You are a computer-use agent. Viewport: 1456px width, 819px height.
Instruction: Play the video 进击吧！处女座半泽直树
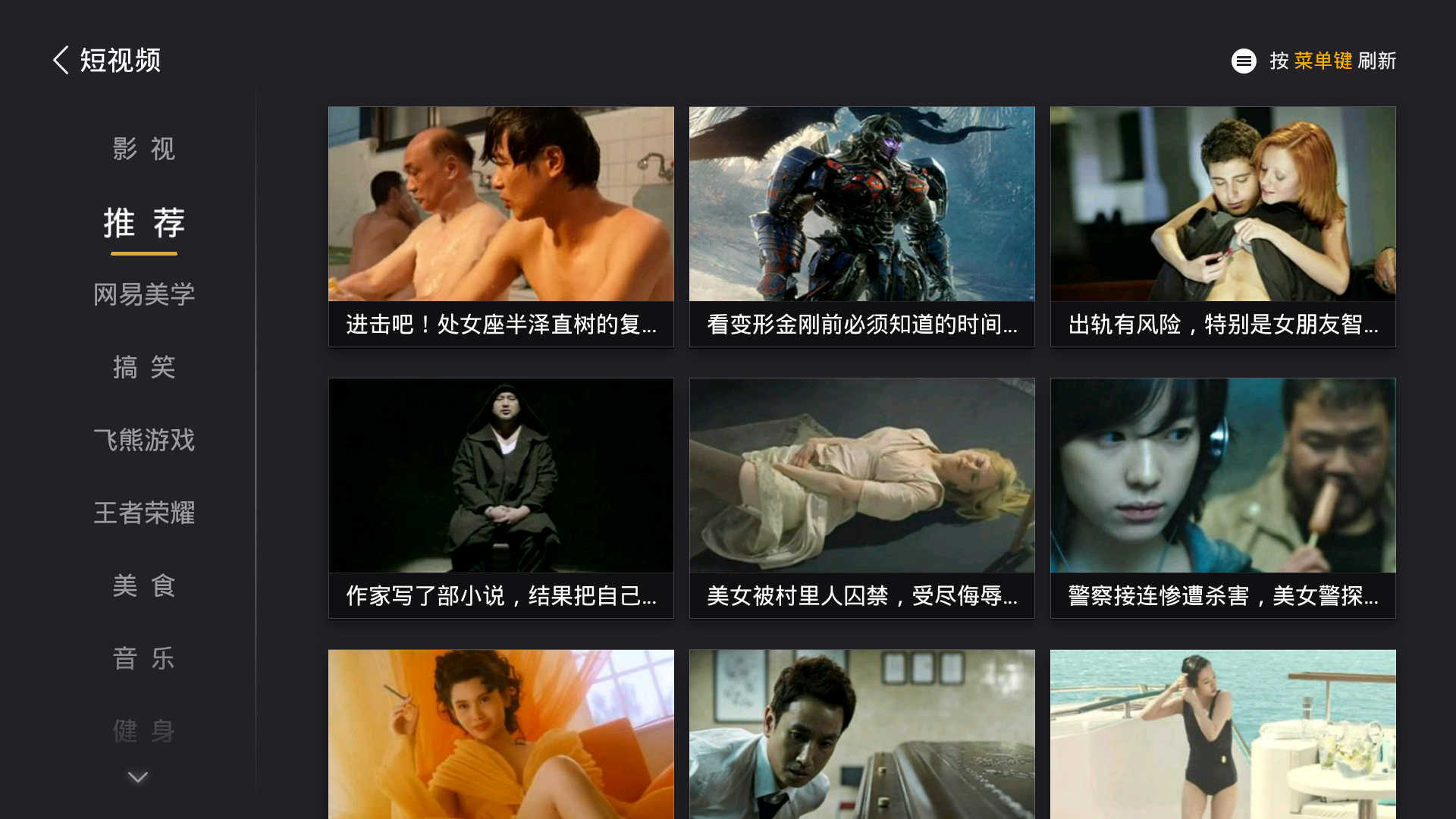(x=500, y=226)
